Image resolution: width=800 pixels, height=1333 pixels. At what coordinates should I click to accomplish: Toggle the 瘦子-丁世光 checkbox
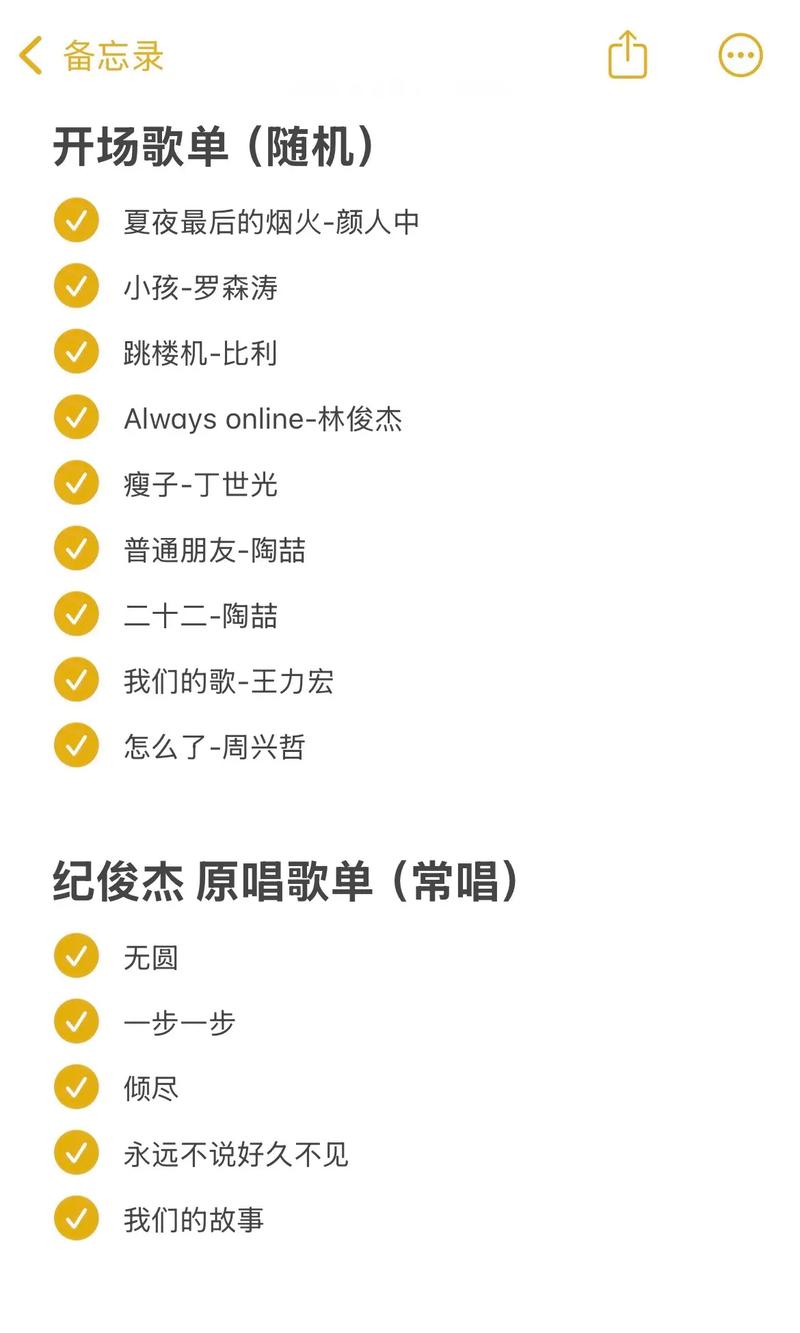pos(76,484)
